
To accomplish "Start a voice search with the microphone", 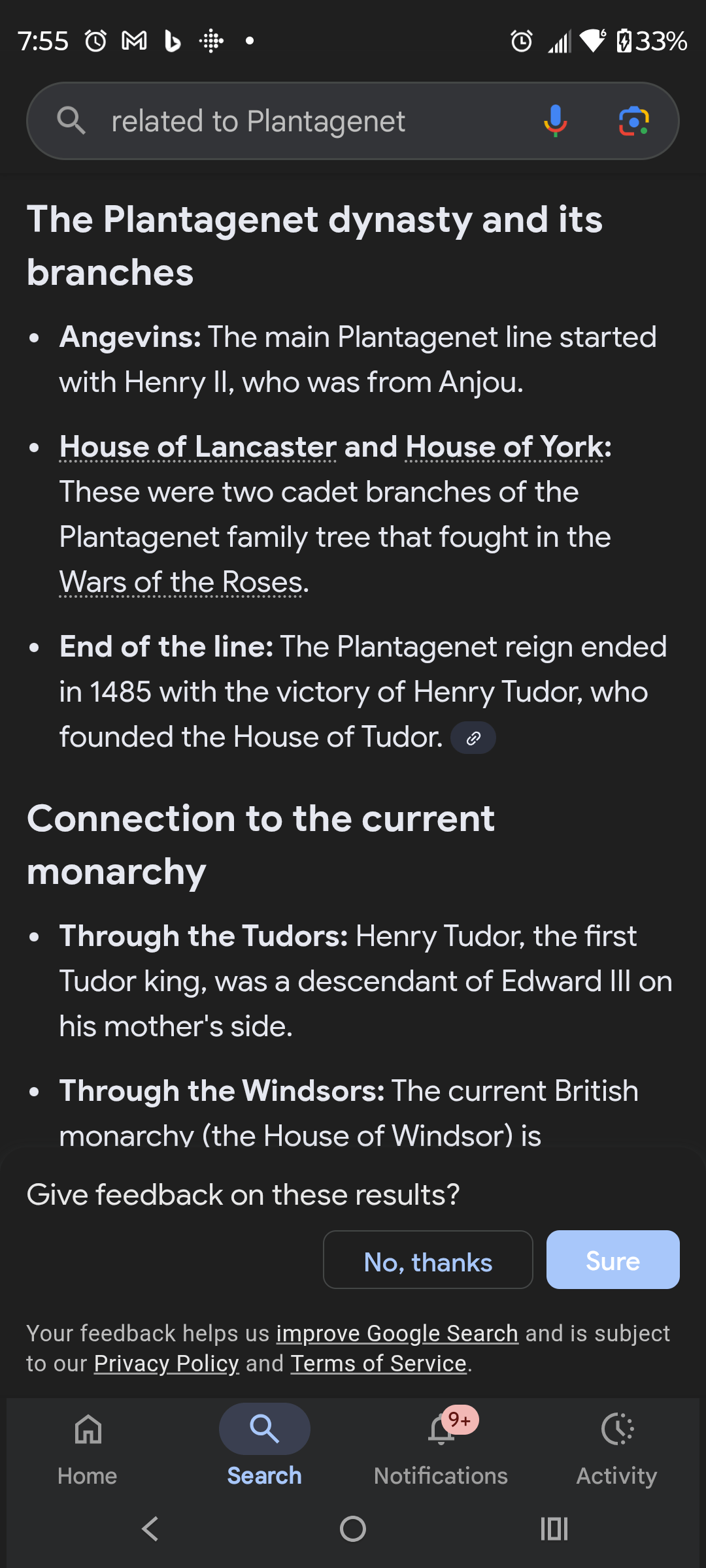I will click(x=555, y=120).
